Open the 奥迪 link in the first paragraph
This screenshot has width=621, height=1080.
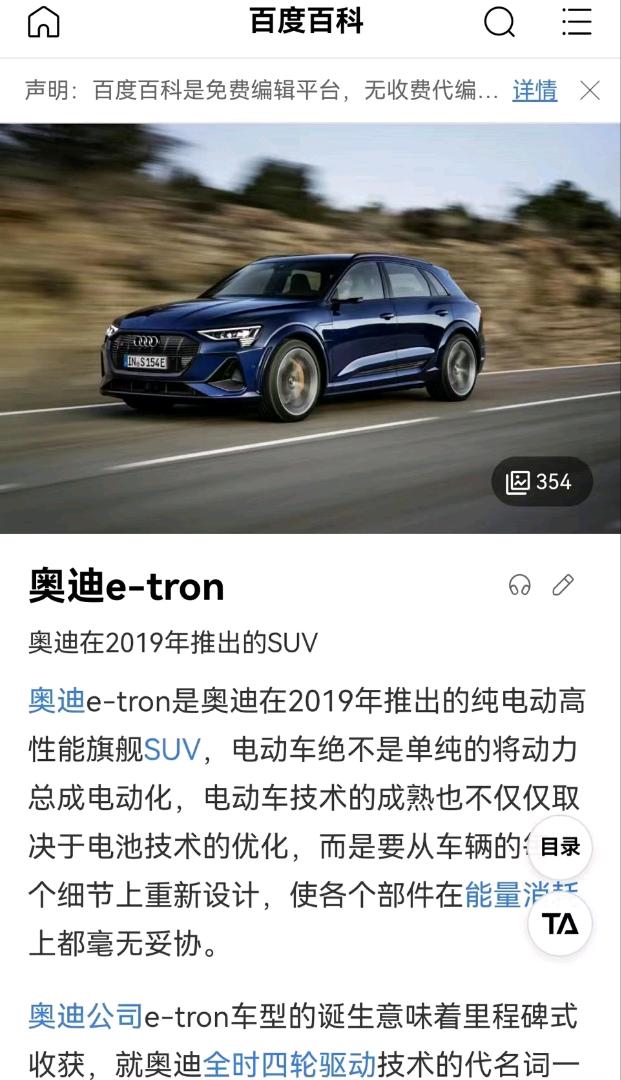click(x=56, y=701)
